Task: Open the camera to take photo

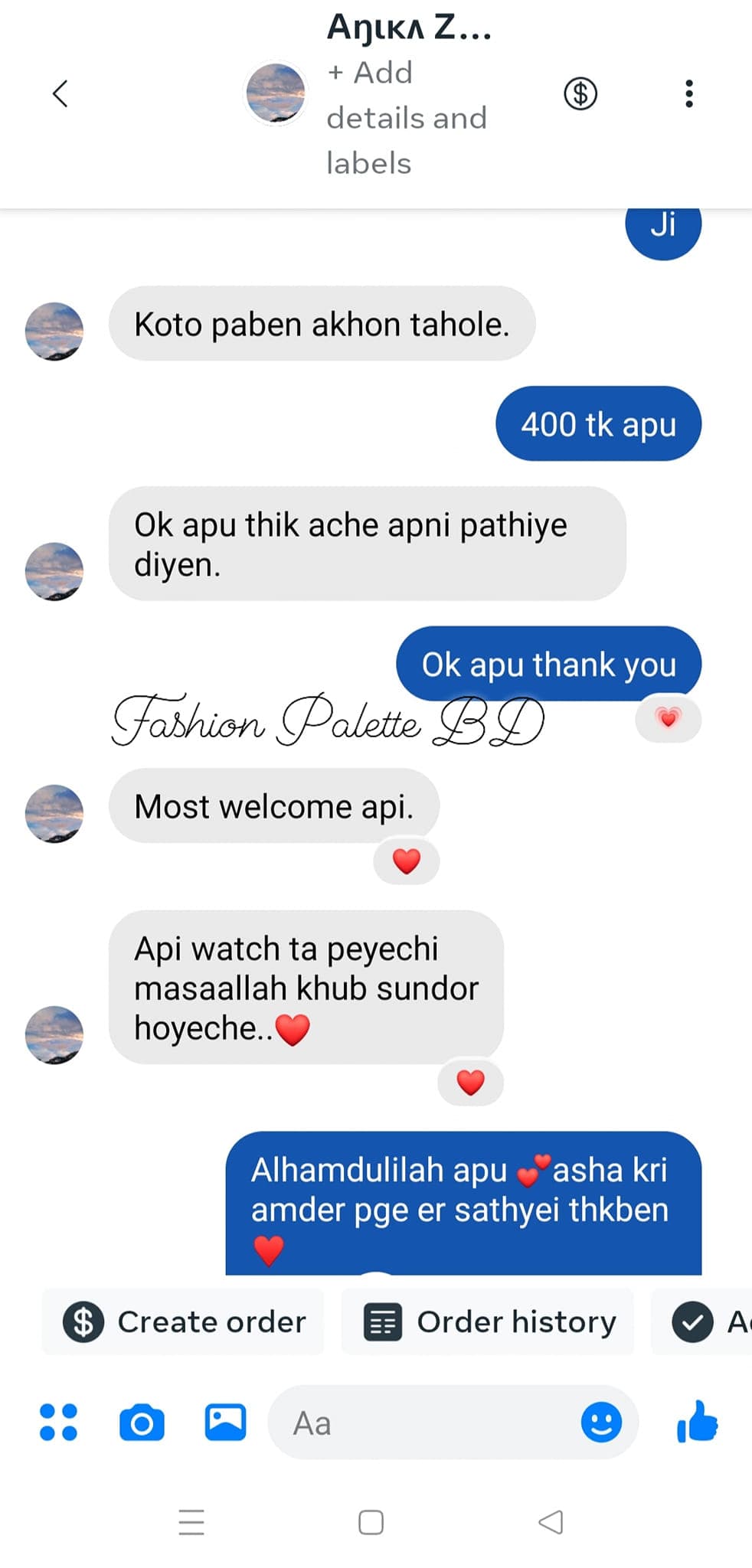Action: [x=142, y=1423]
